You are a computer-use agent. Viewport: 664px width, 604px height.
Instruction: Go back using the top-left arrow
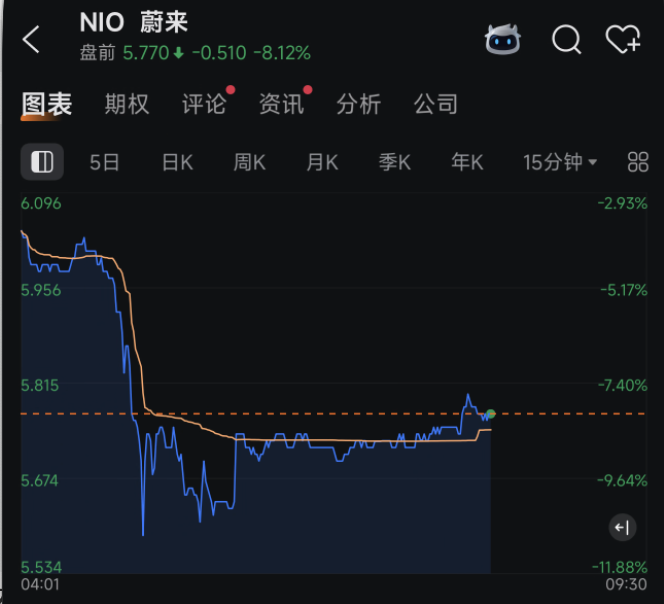pyautogui.click(x=31, y=40)
